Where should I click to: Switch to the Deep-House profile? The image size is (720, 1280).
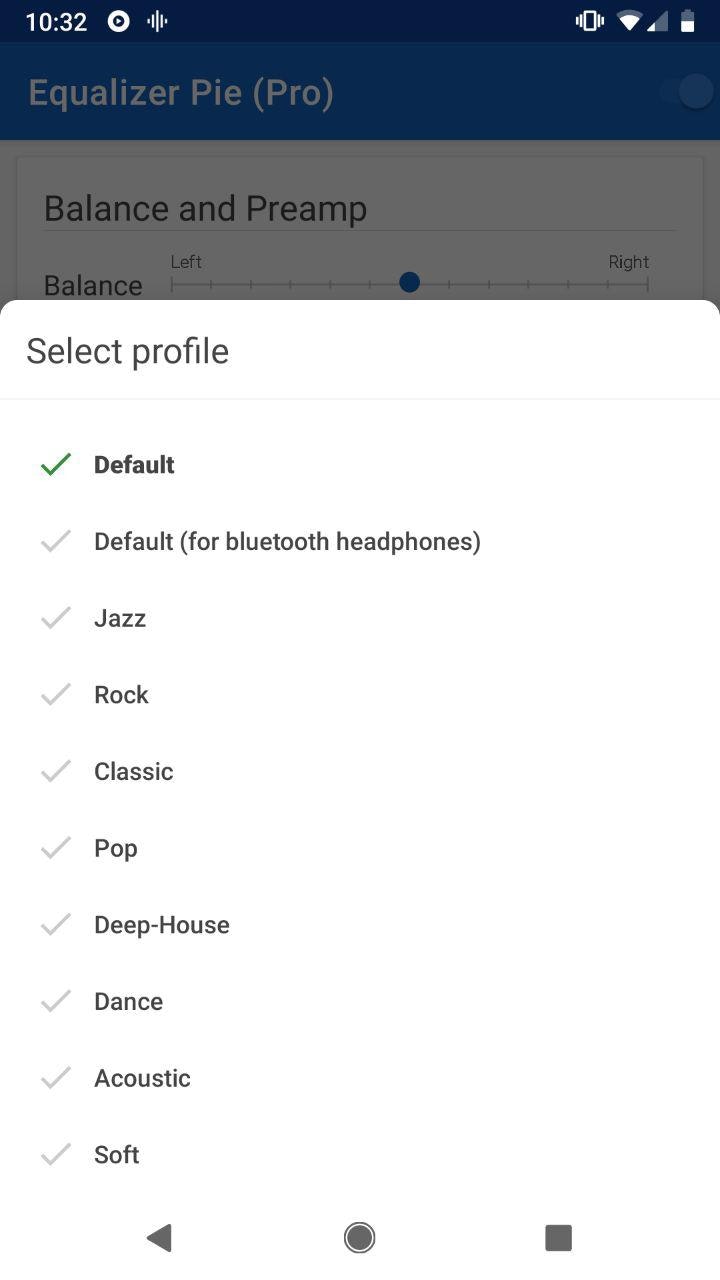coord(161,925)
